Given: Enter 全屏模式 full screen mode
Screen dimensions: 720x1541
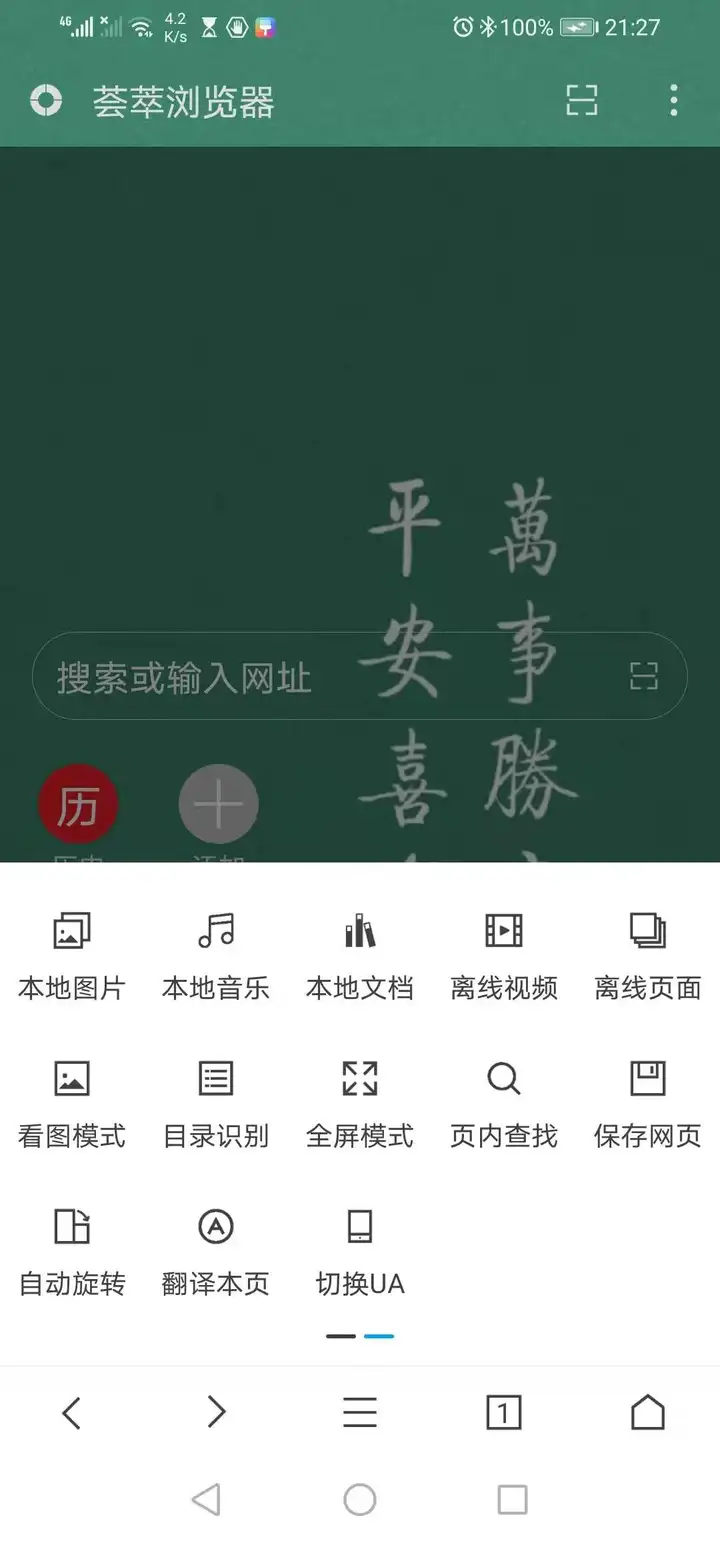Looking at the screenshot, I should click(360, 1104).
